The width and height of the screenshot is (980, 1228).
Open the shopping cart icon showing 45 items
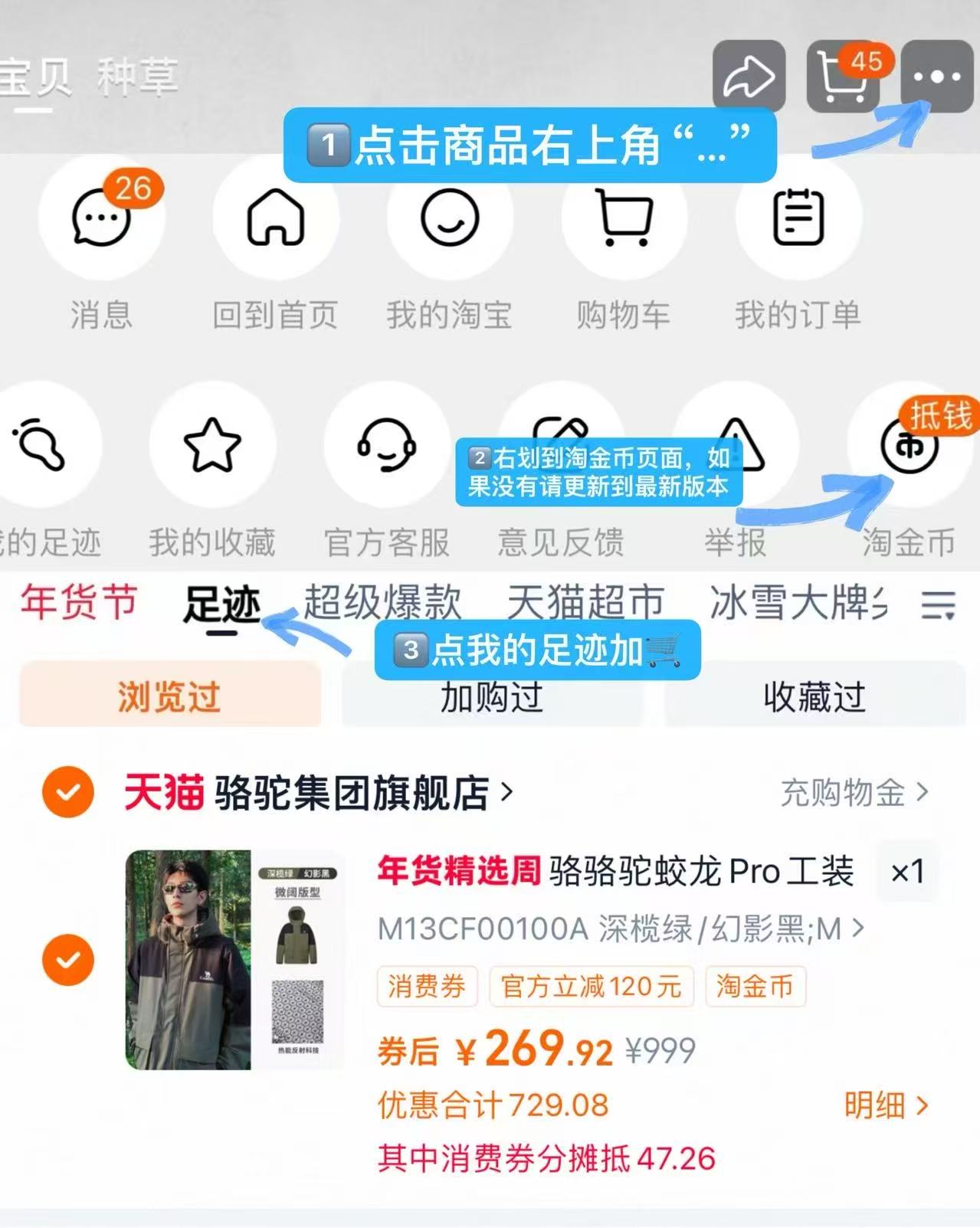point(844,77)
